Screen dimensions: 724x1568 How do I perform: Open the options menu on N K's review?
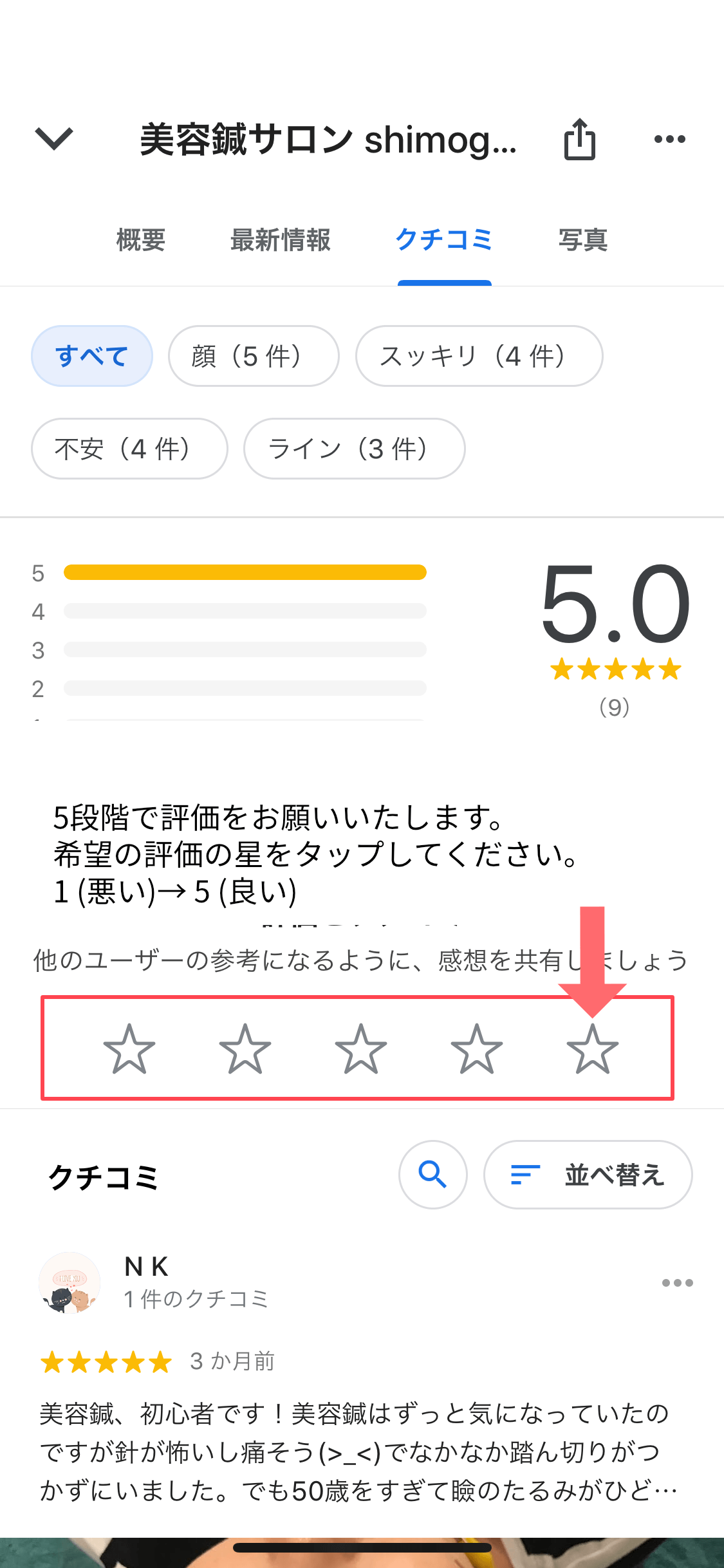point(677,1283)
